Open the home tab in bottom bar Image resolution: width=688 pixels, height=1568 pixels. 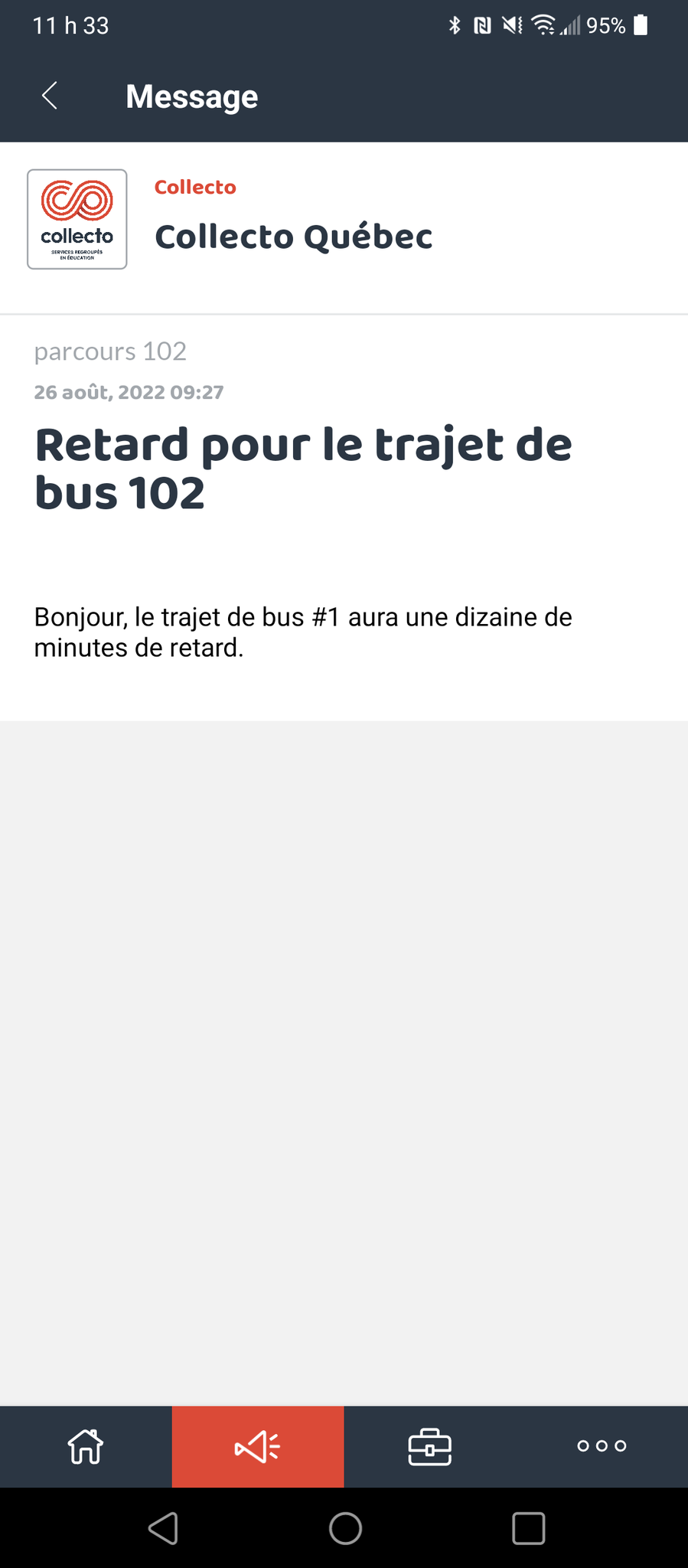pos(86,1446)
